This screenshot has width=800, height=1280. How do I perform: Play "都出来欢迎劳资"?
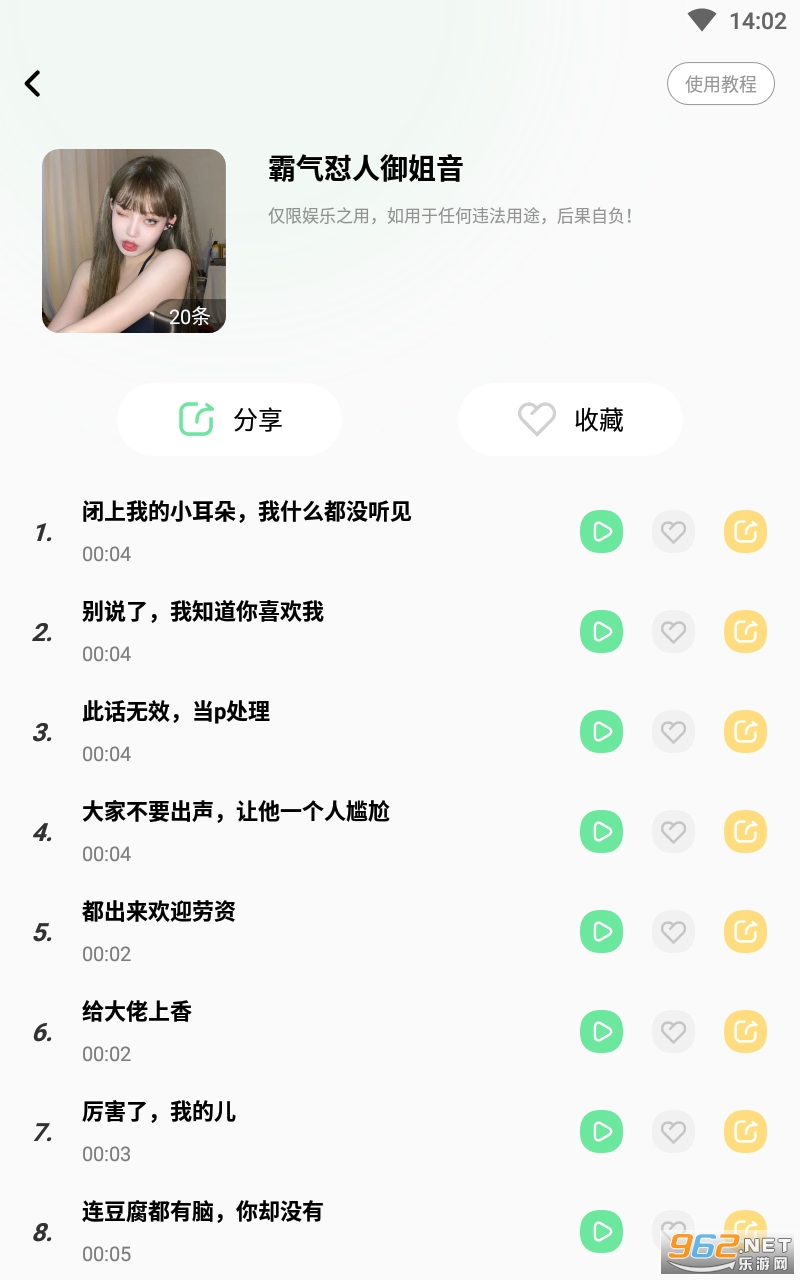[601, 932]
